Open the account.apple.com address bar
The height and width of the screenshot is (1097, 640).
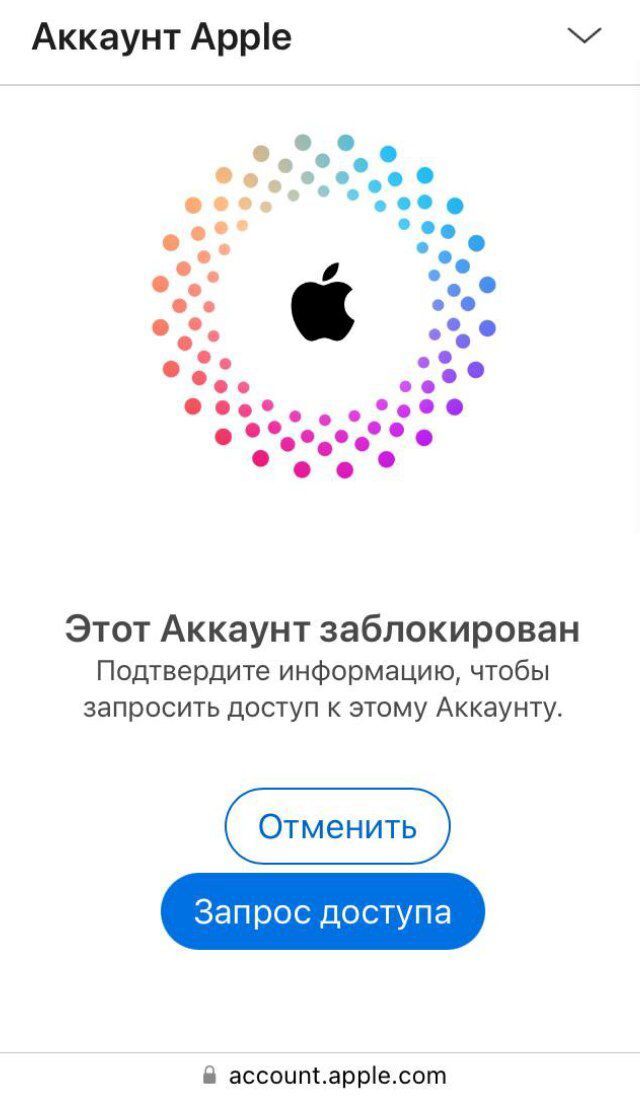tap(325, 1075)
